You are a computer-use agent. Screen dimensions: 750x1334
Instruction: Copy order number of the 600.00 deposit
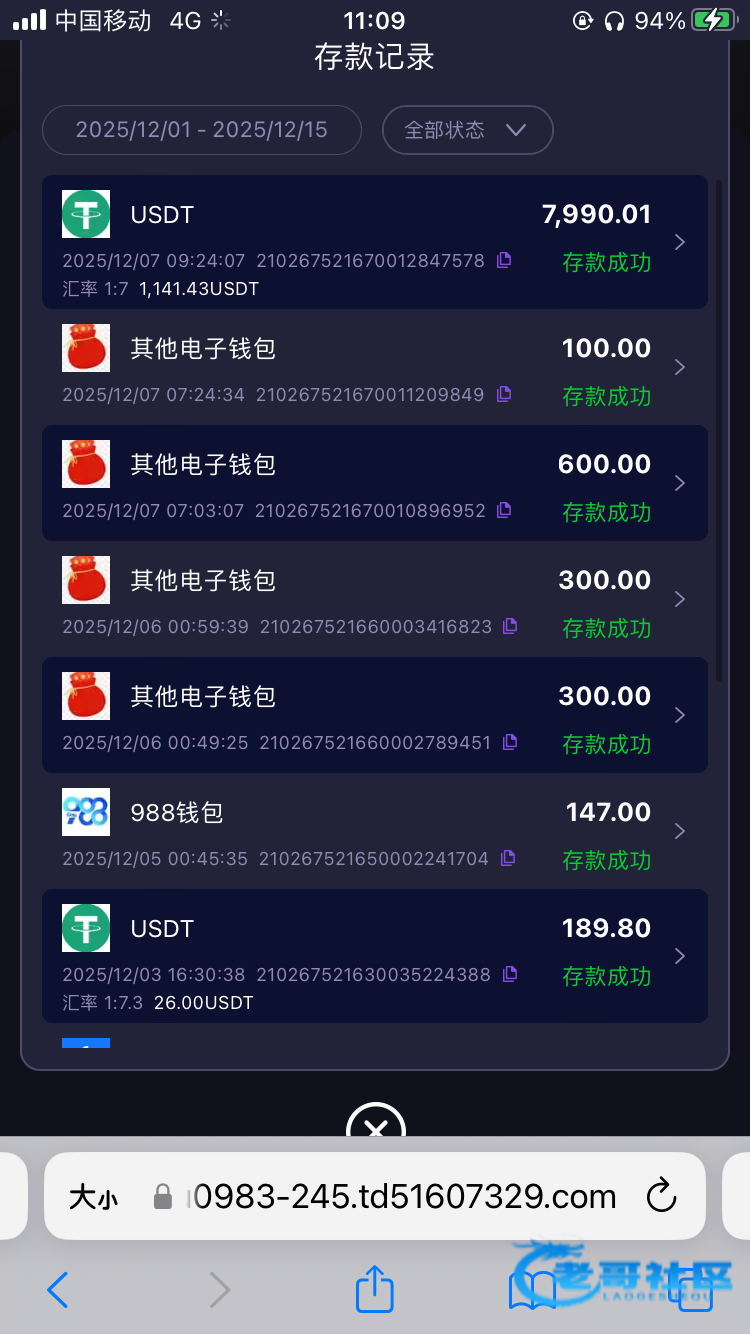[x=505, y=510]
